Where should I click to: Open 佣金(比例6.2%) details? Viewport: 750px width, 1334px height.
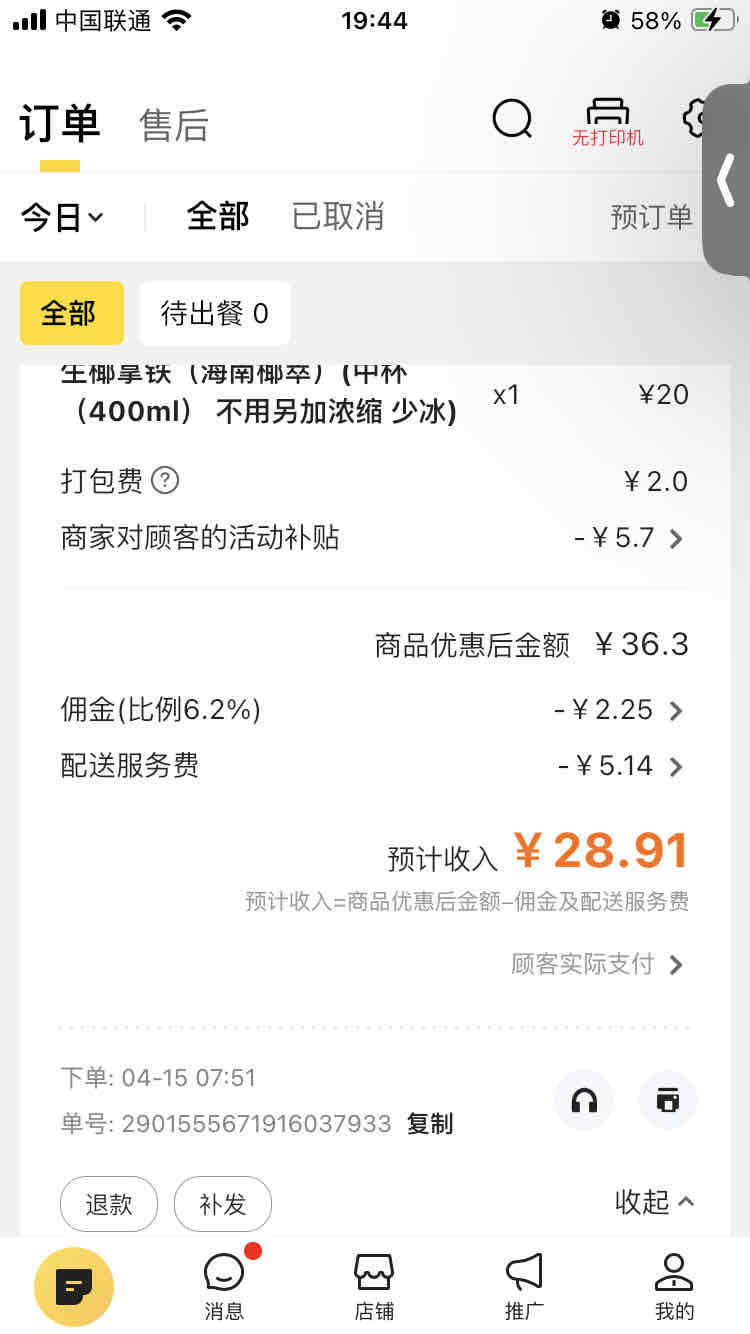tap(375, 710)
